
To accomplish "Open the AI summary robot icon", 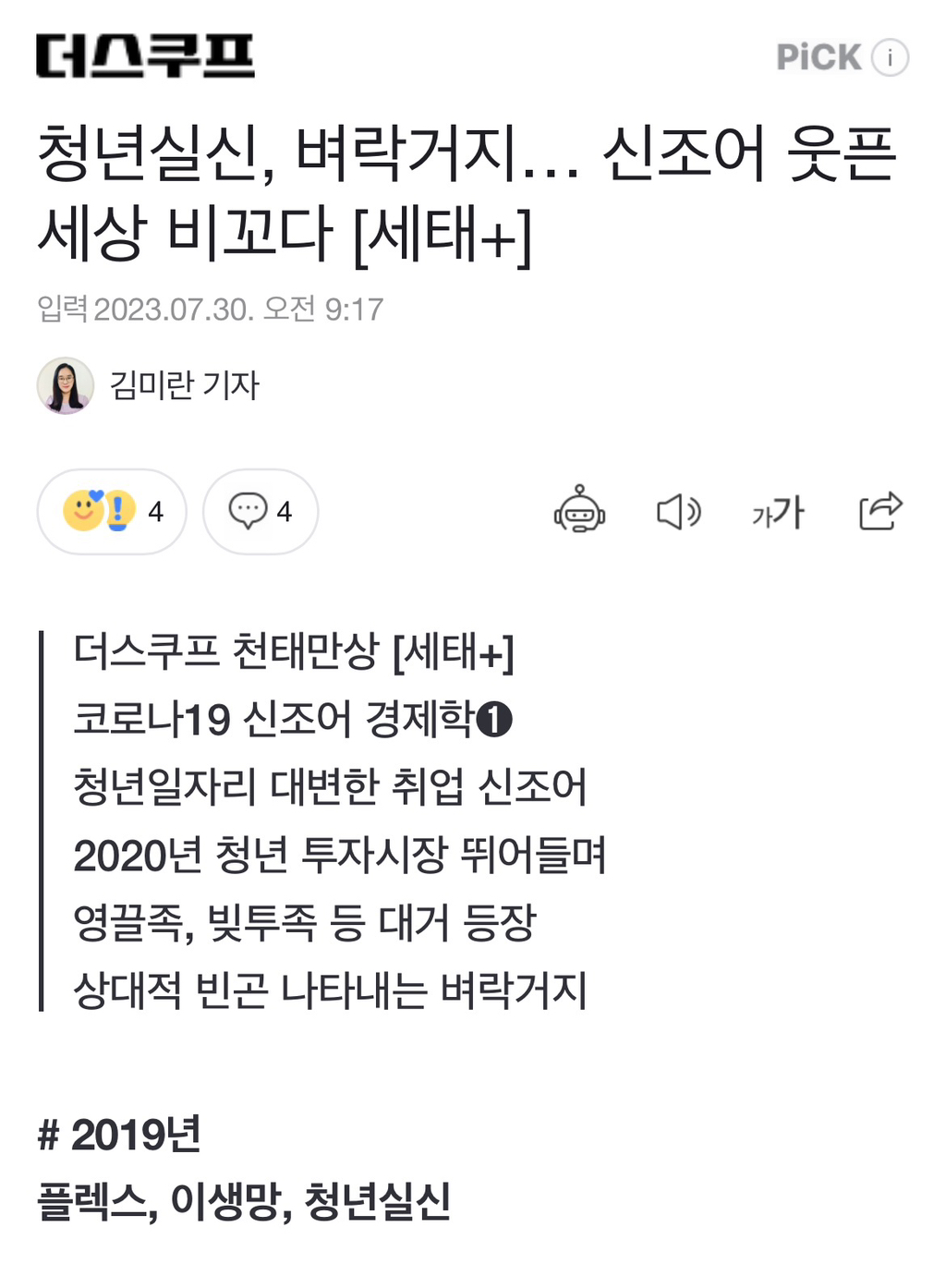I will tap(579, 510).
